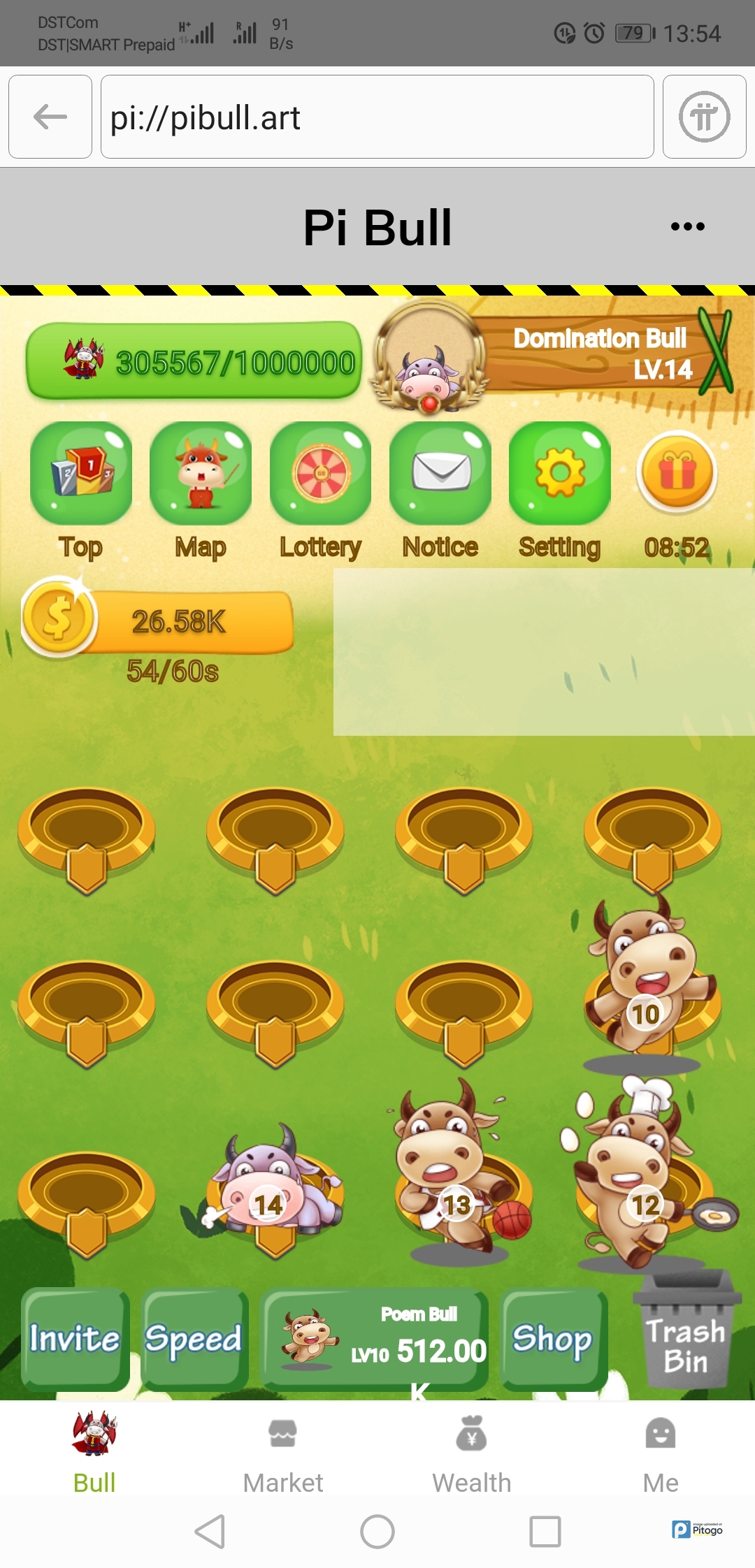
Task: Tap the system home button
Action: 377,1532
